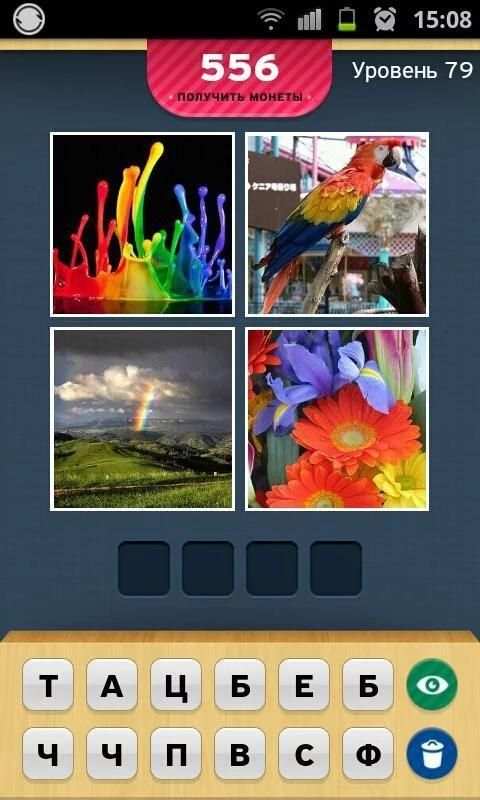This screenshot has height=800, width=480.
Task: Tap the 556 get coins button
Action: coord(239,78)
